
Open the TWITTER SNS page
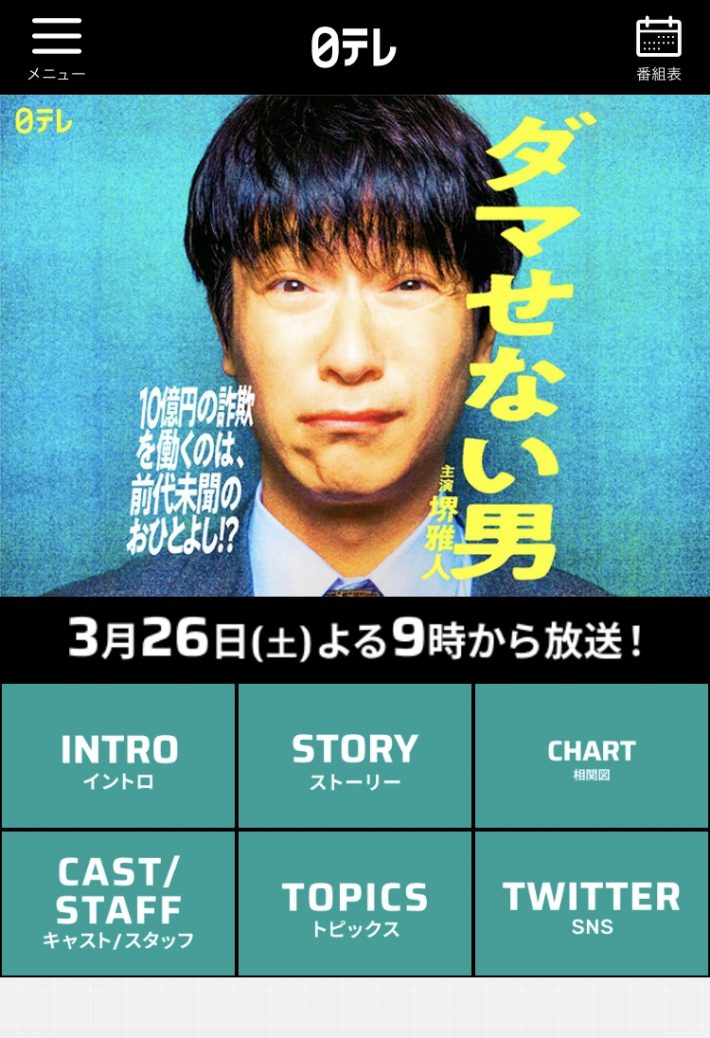591,903
